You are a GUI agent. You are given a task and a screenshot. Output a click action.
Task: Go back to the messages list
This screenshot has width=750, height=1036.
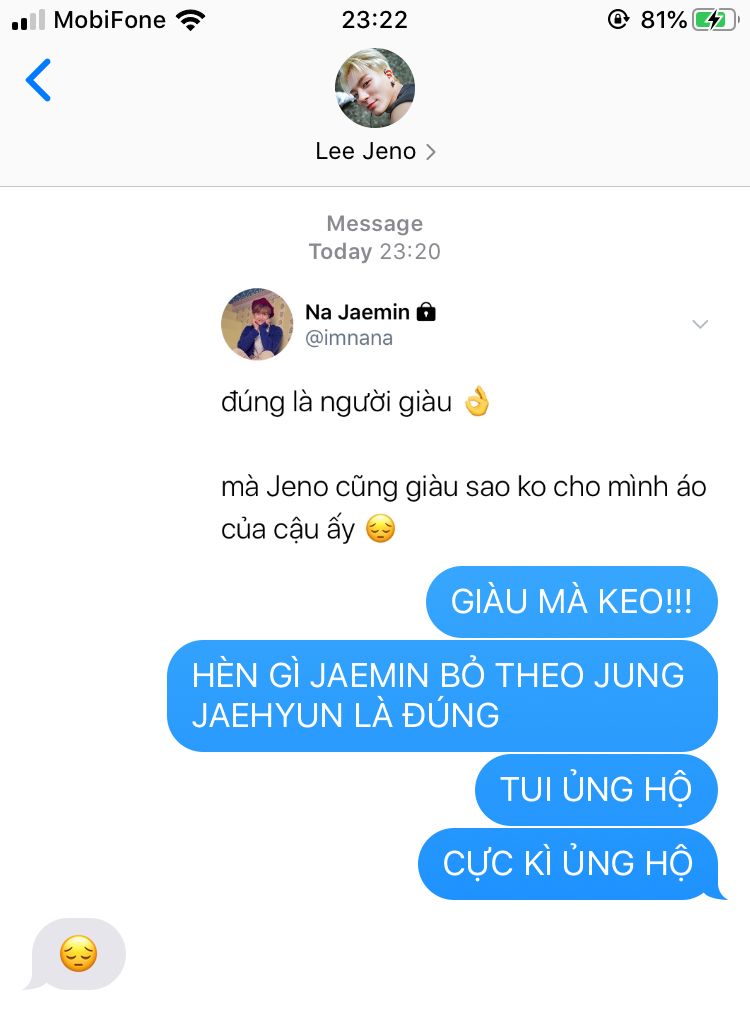[38, 81]
